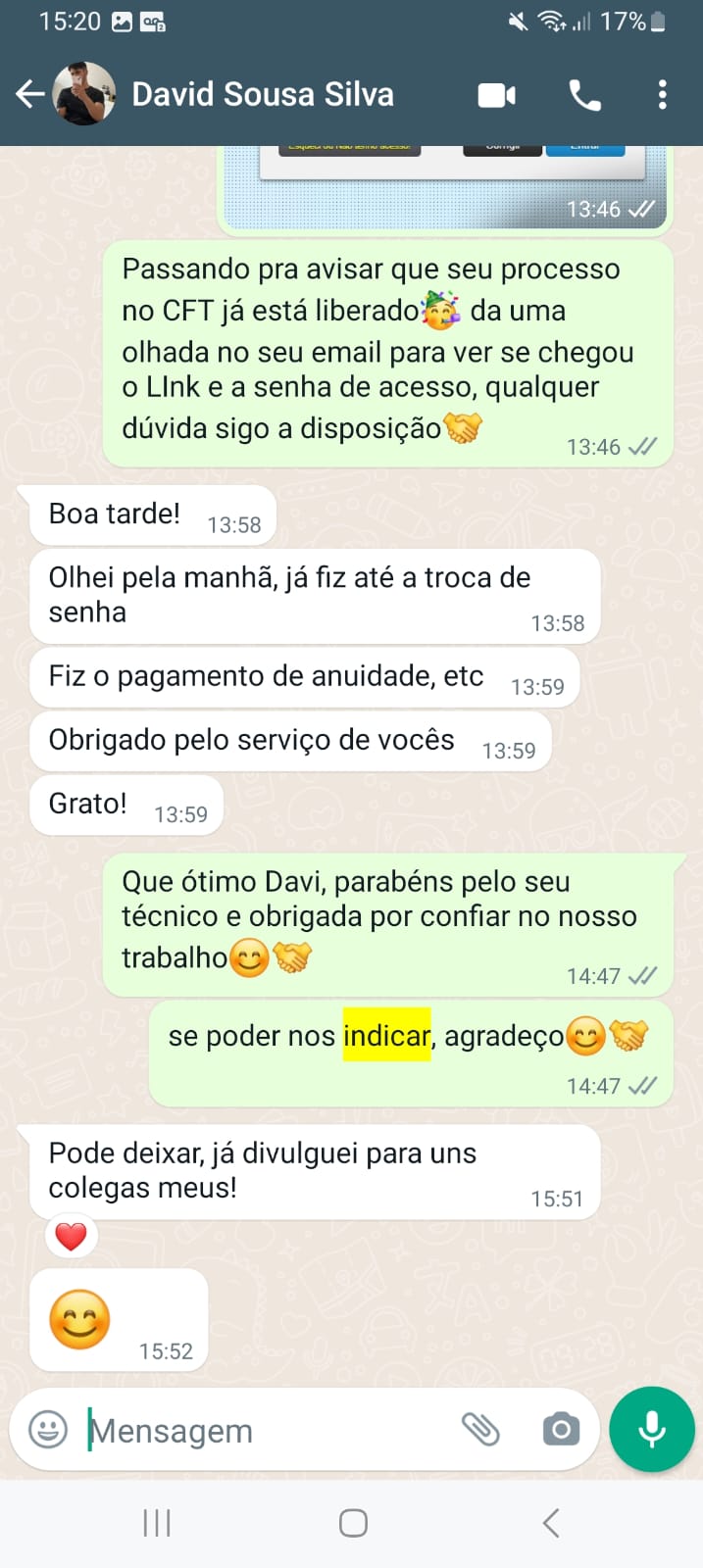The image size is (703, 1568).
Task: Open the overflow menu
Action: (663, 95)
